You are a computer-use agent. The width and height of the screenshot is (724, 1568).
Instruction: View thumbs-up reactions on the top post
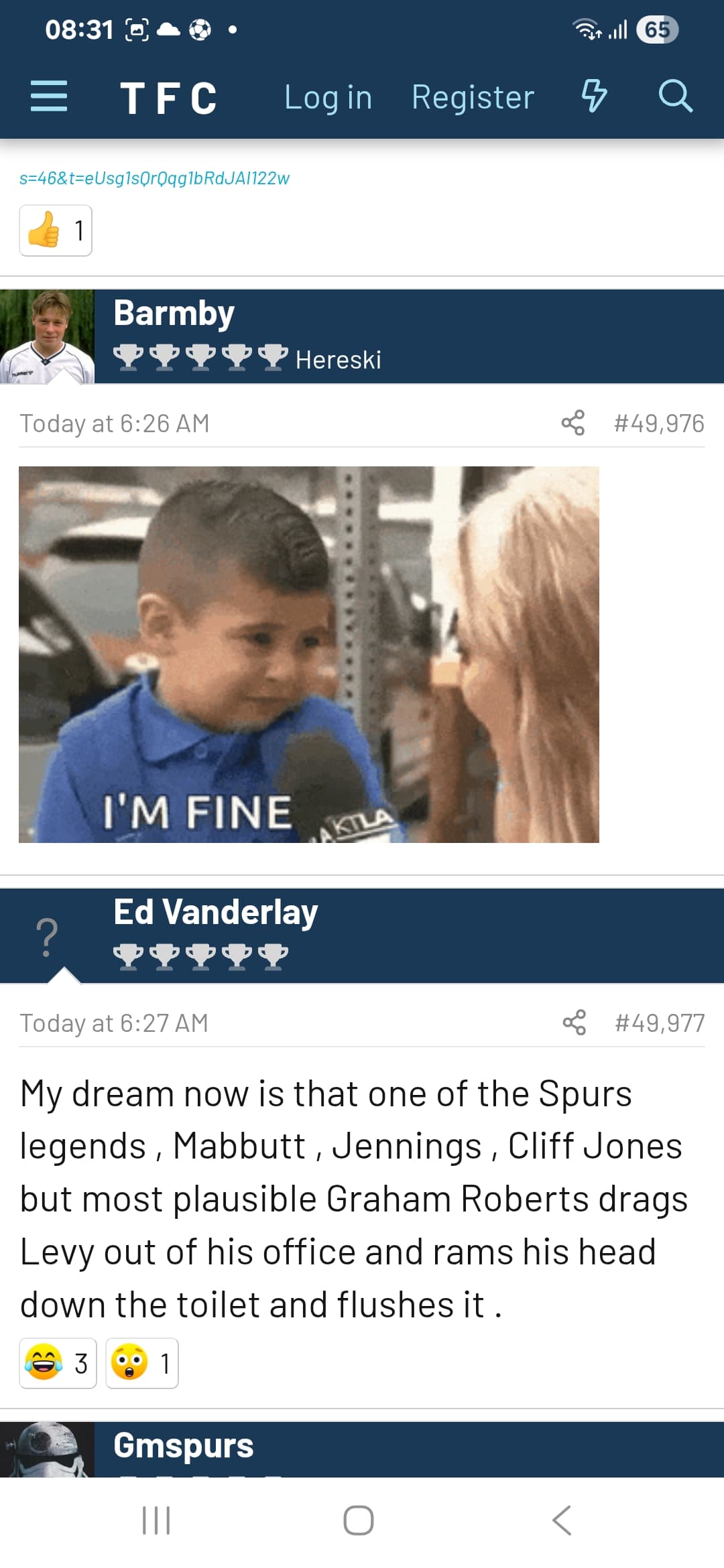click(56, 231)
